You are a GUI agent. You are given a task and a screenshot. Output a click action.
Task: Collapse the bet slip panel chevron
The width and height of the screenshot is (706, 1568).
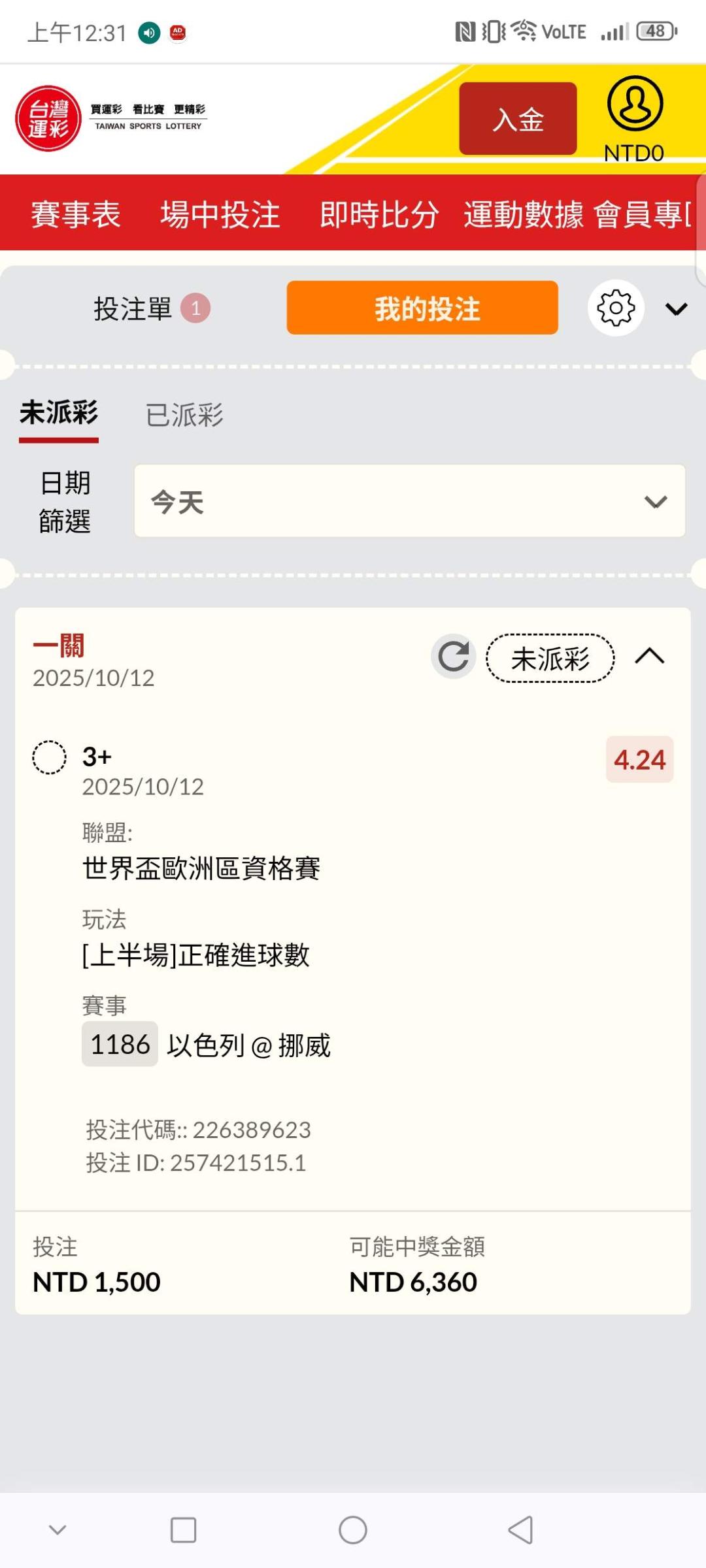676,308
